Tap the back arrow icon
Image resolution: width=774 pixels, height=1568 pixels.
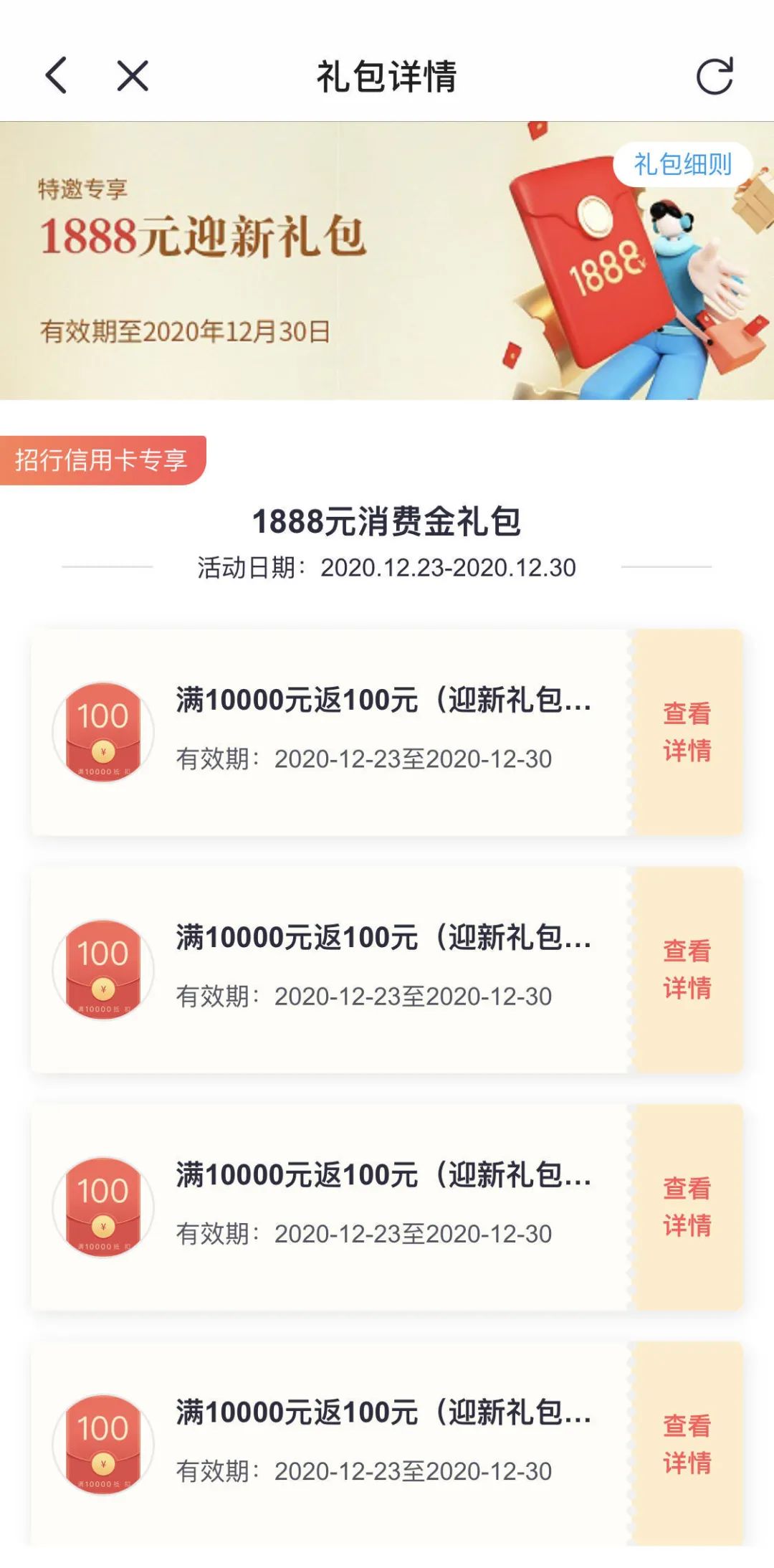56,75
